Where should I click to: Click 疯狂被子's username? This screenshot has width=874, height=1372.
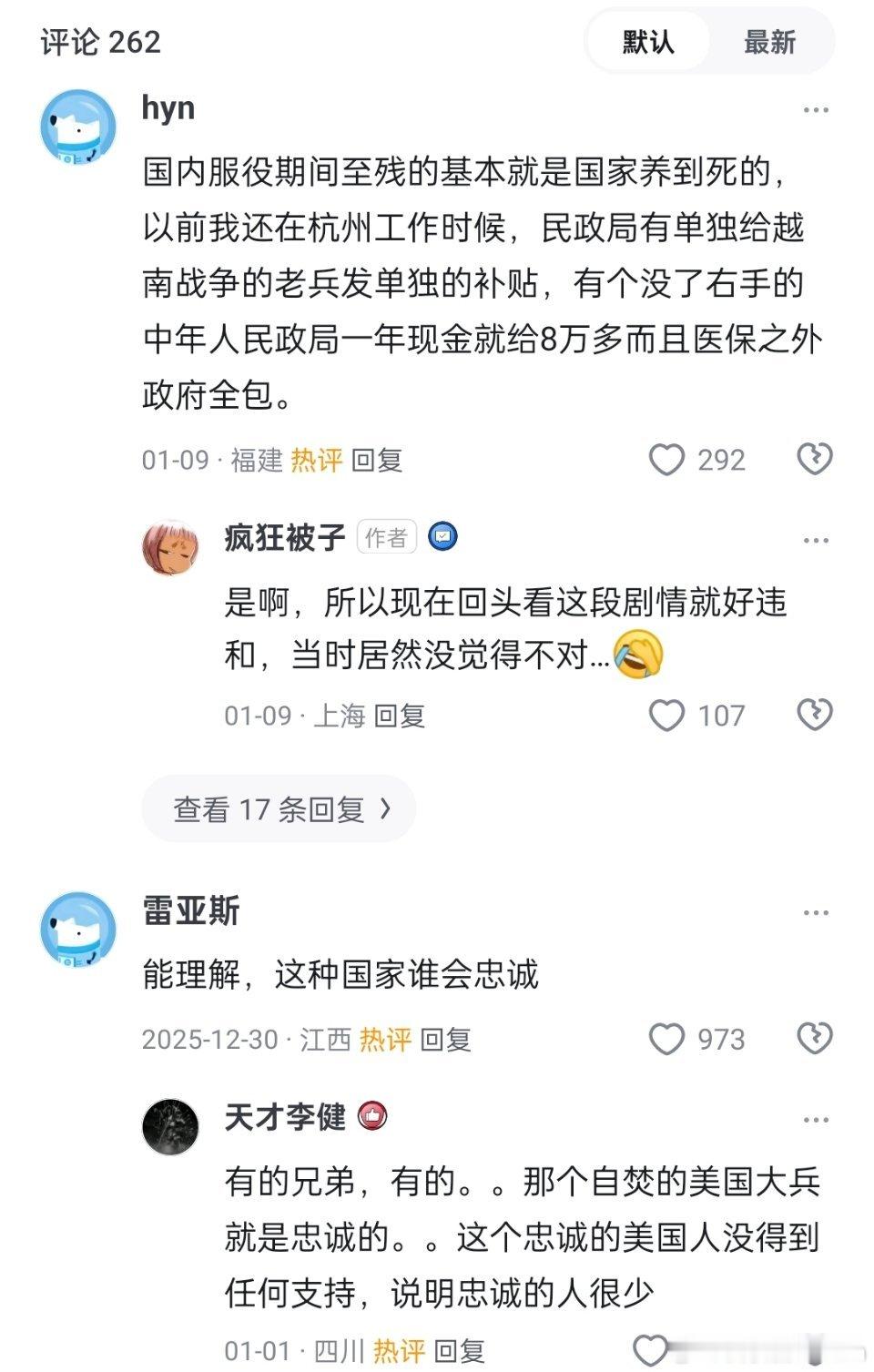tap(284, 537)
